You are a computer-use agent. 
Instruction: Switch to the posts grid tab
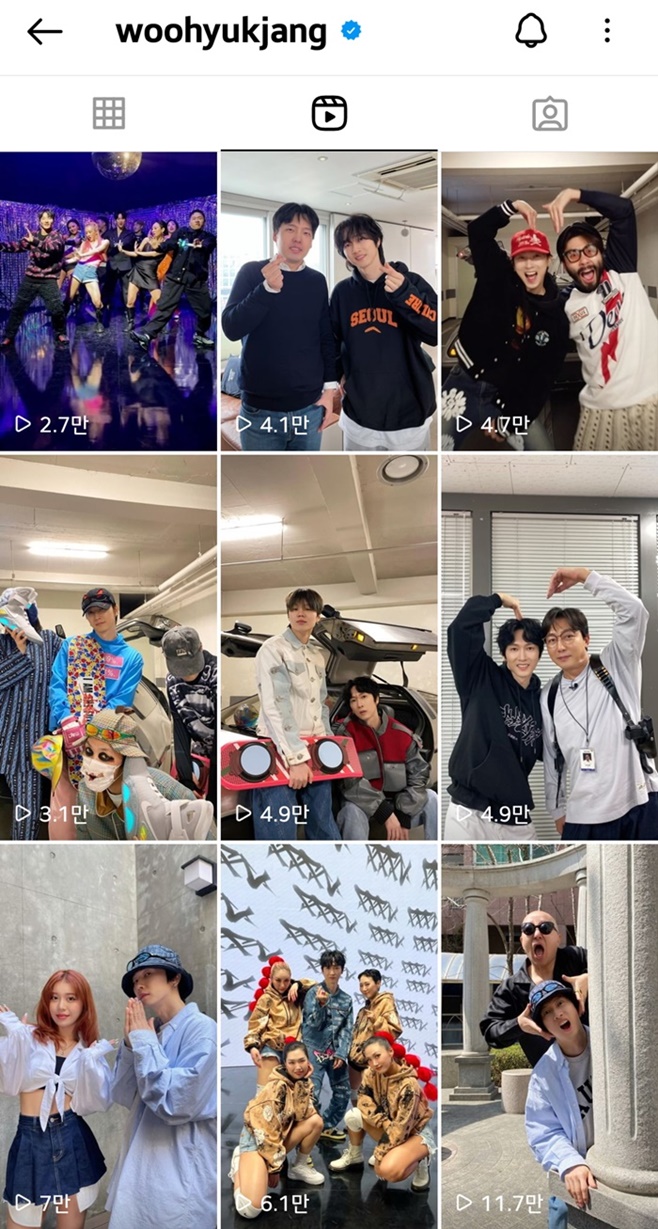click(109, 114)
